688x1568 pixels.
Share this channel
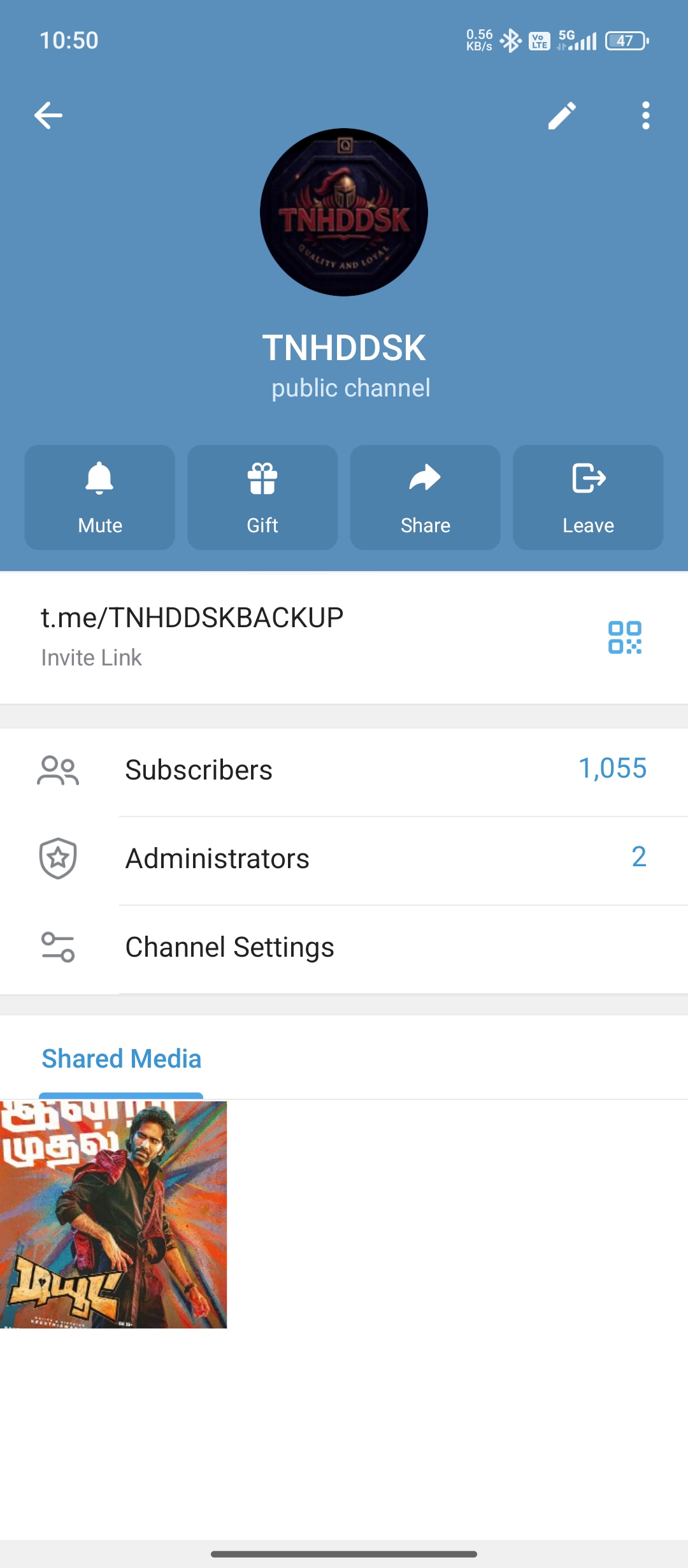pyautogui.click(x=426, y=497)
